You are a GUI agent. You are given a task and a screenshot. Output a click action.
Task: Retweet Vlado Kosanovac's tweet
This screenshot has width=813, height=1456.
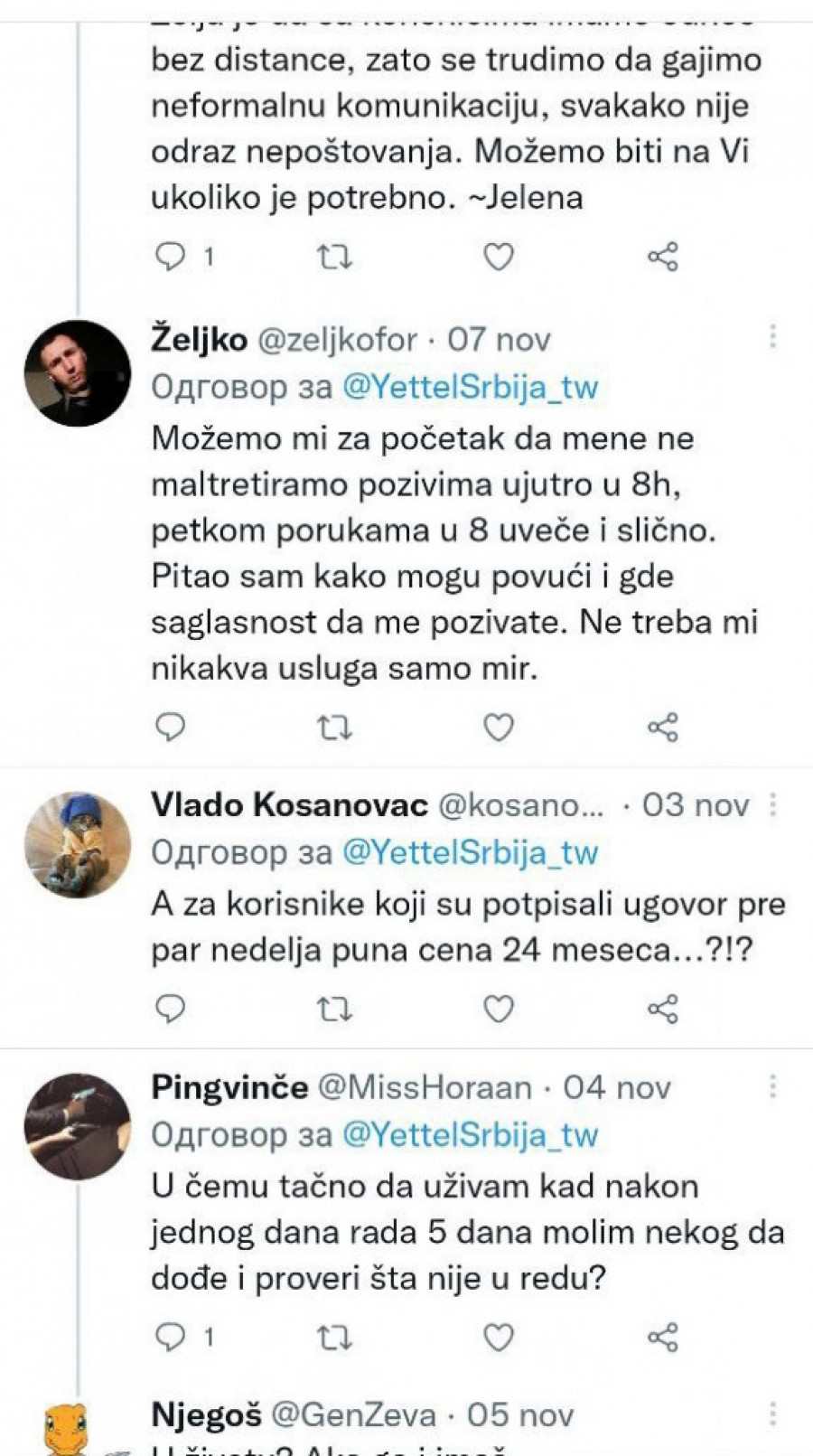click(x=334, y=1008)
